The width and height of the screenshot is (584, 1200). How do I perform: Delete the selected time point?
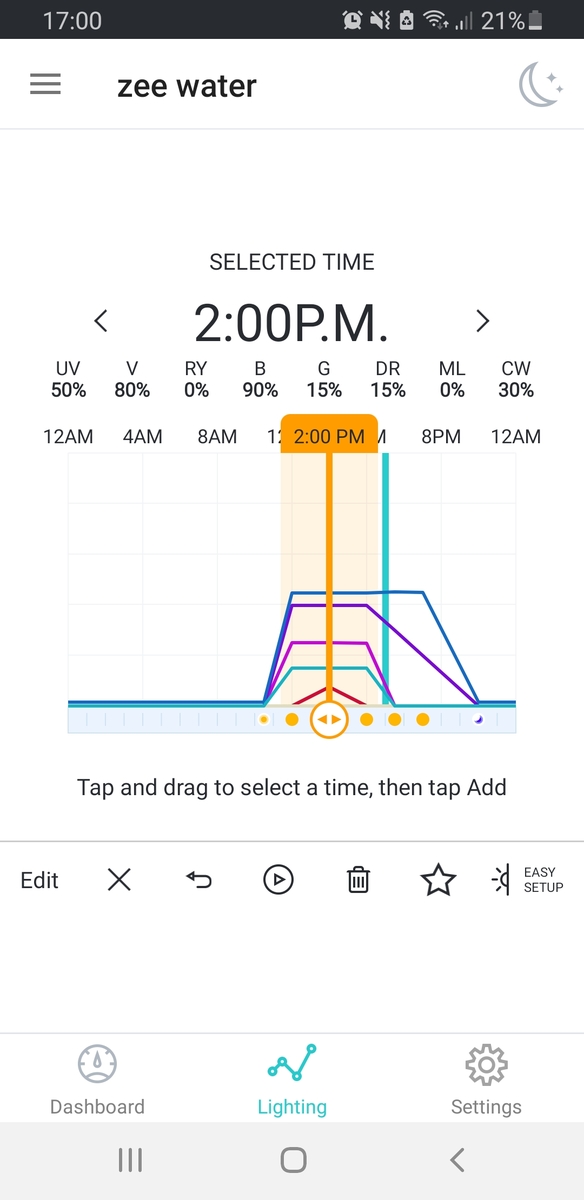pos(358,880)
